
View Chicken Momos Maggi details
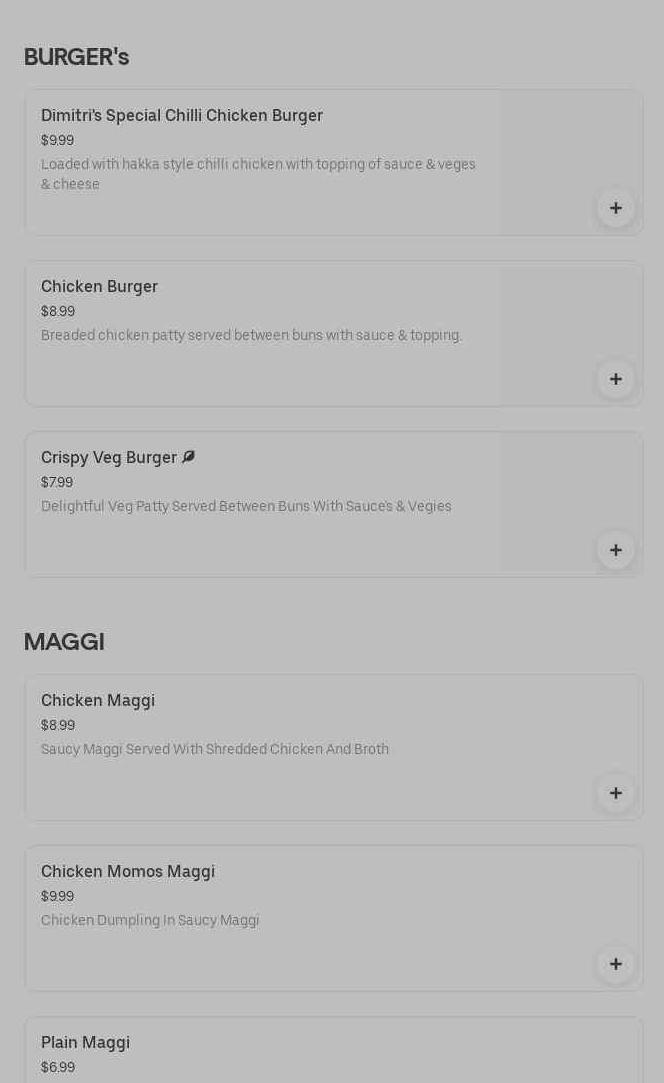pos(334,919)
